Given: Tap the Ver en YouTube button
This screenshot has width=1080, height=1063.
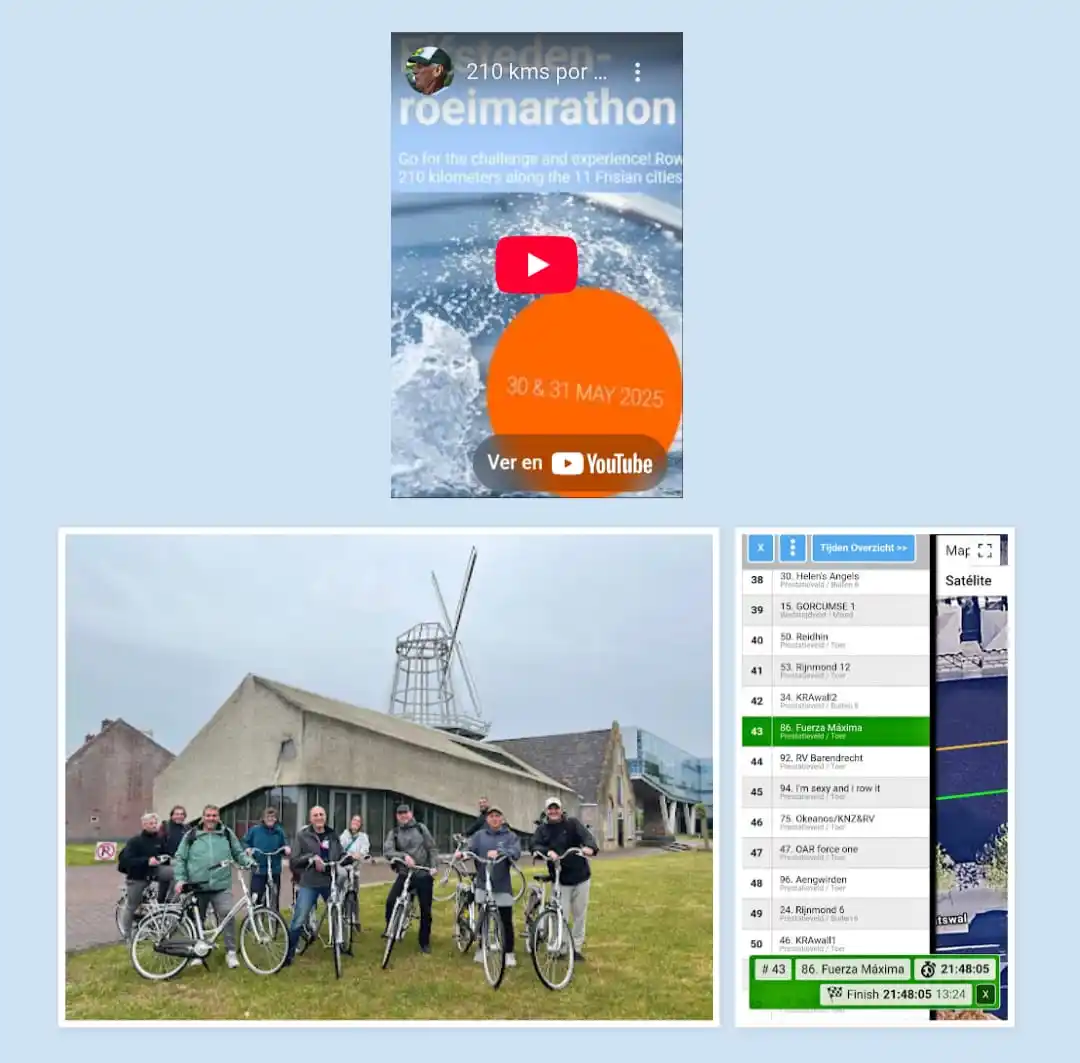Looking at the screenshot, I should 570,463.
